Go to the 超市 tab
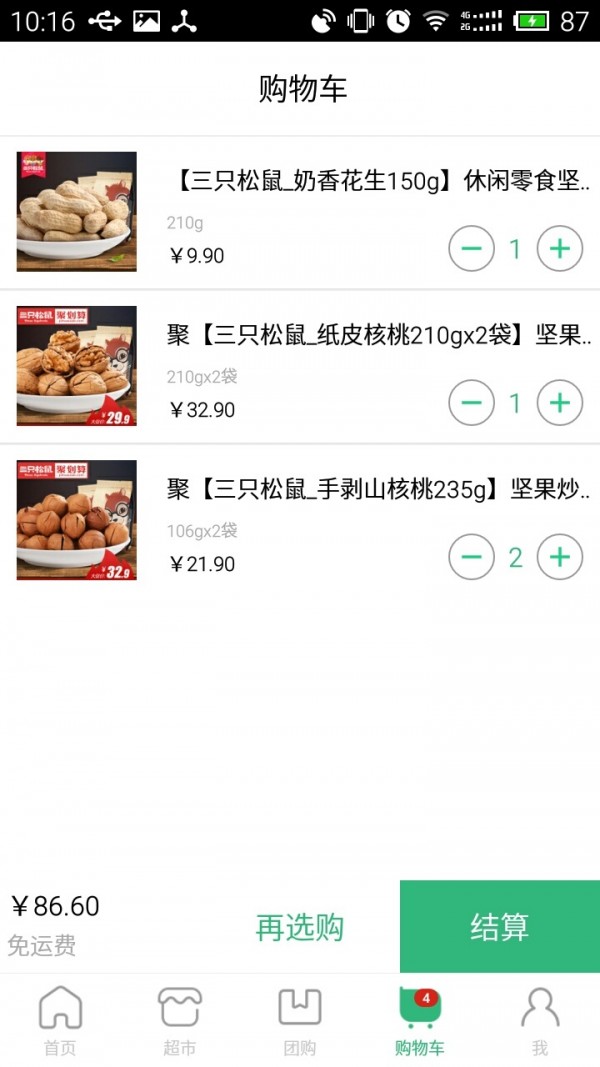The width and height of the screenshot is (600, 1067). pyautogui.click(x=180, y=1020)
